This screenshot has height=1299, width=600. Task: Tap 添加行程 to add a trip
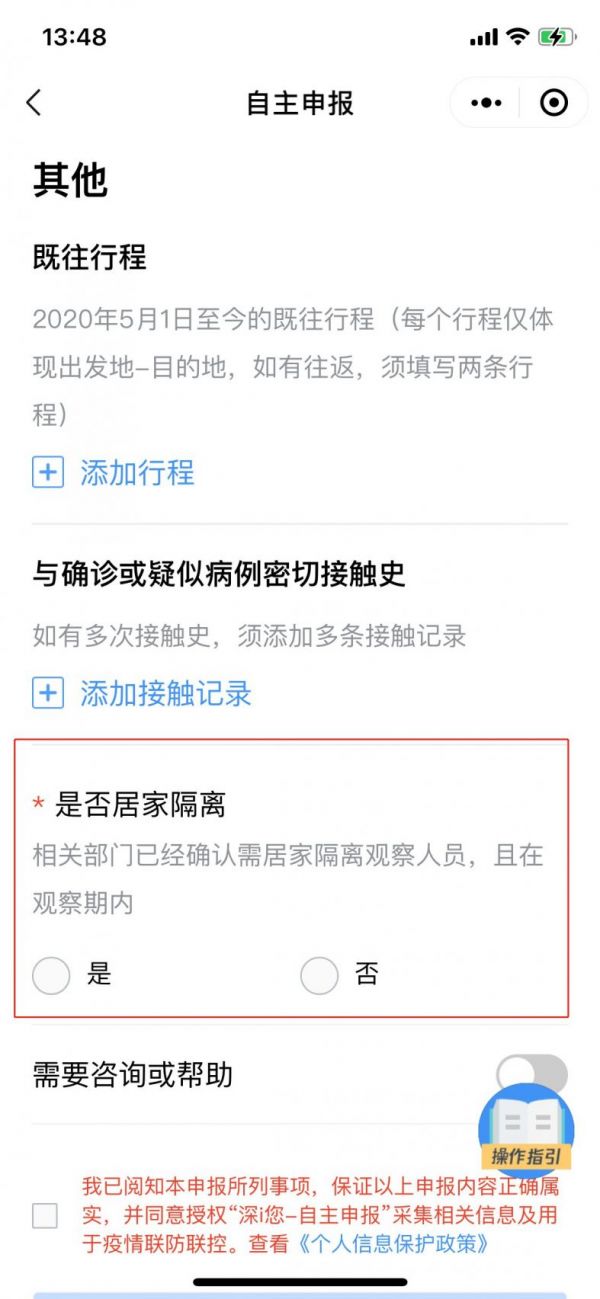114,472
